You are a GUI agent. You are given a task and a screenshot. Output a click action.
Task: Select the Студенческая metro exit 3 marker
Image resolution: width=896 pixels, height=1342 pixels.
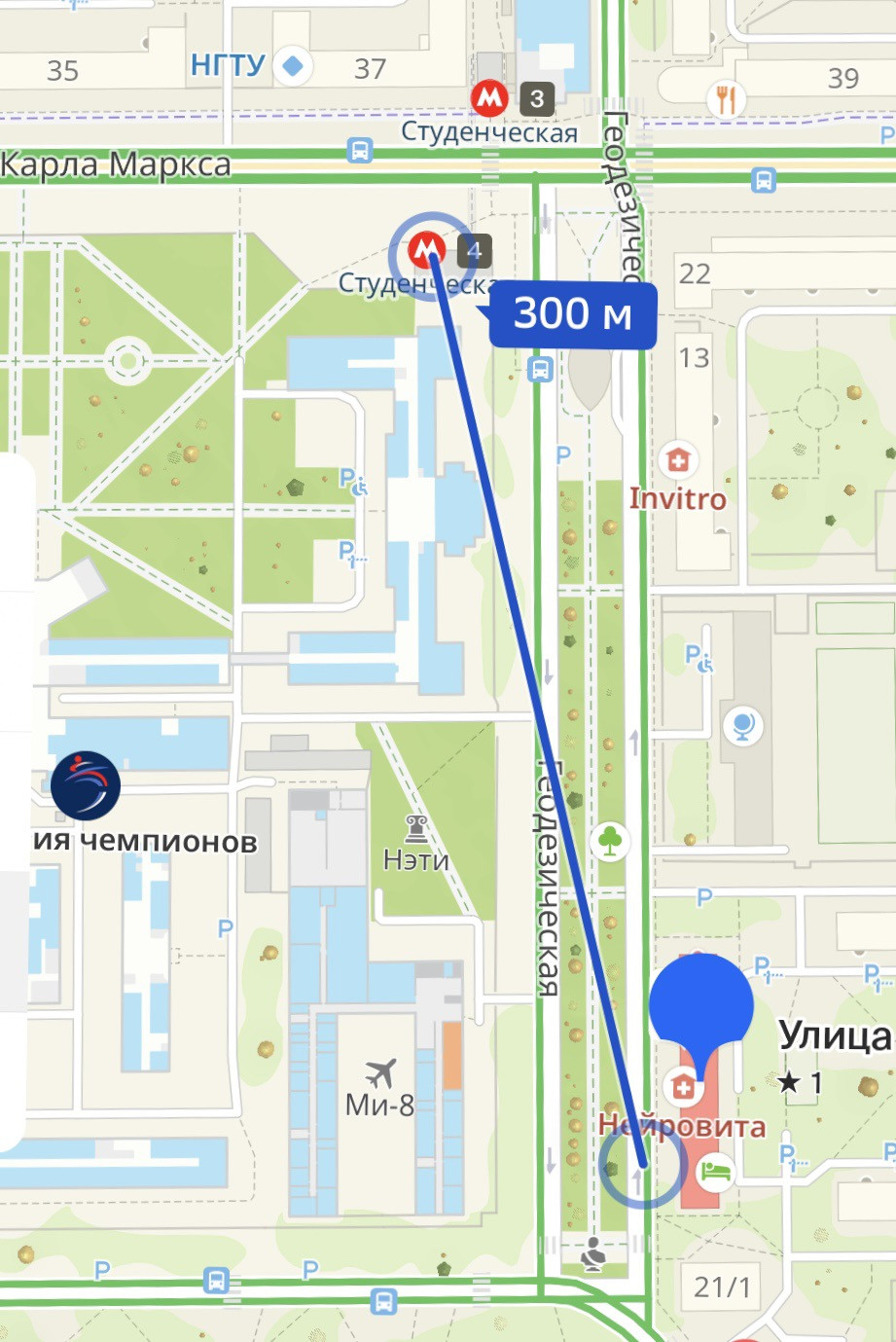click(489, 97)
